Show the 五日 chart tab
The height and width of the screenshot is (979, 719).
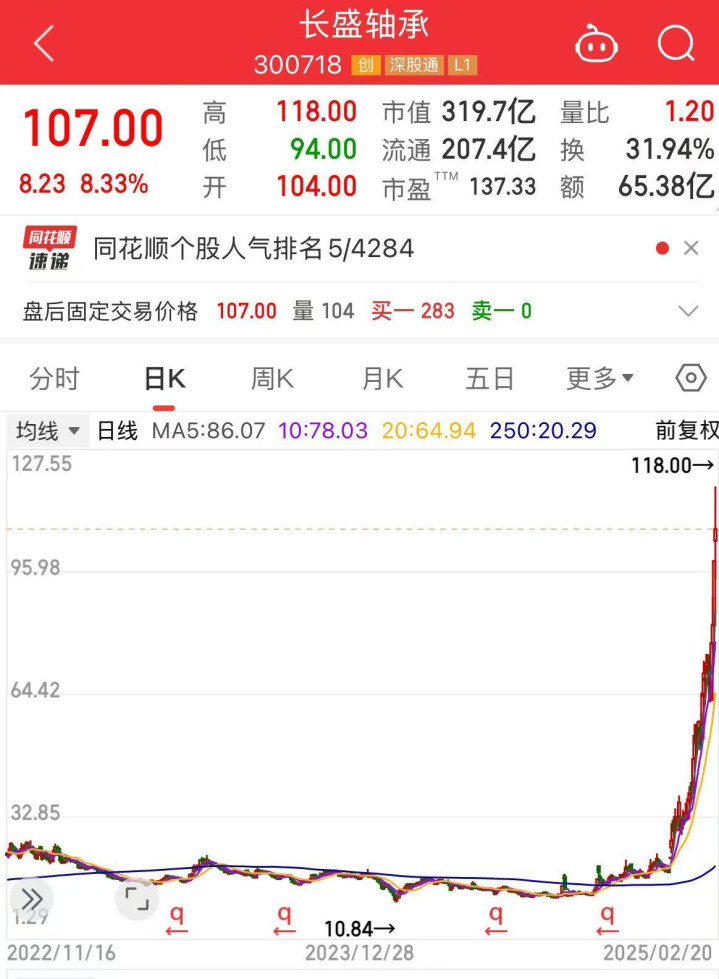pyautogui.click(x=490, y=379)
